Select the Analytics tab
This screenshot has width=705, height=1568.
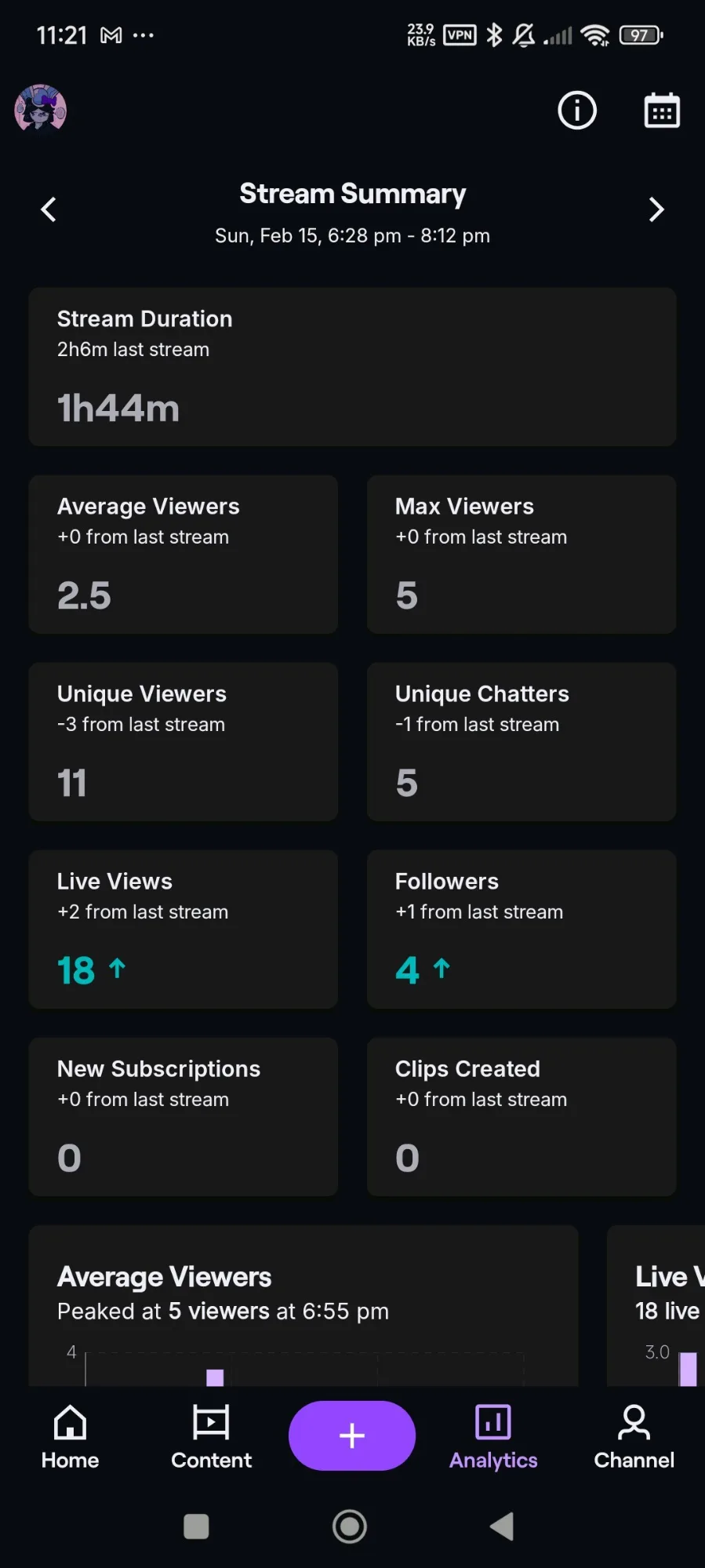click(493, 1436)
